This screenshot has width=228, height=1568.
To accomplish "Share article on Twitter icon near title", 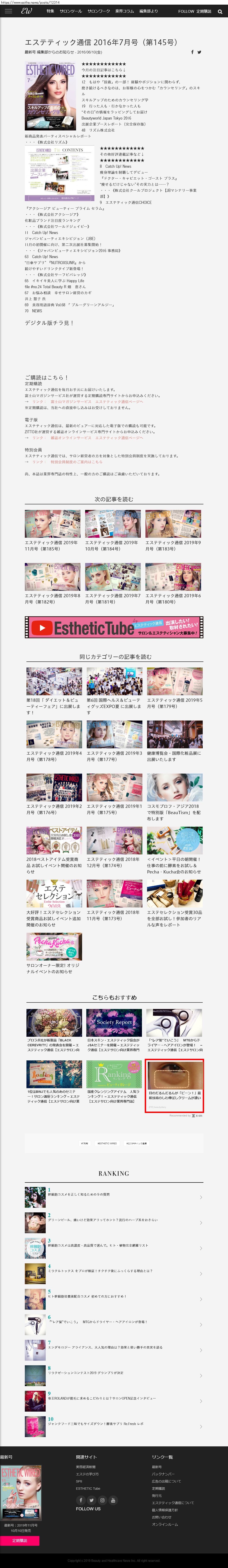I will coord(199,52).
